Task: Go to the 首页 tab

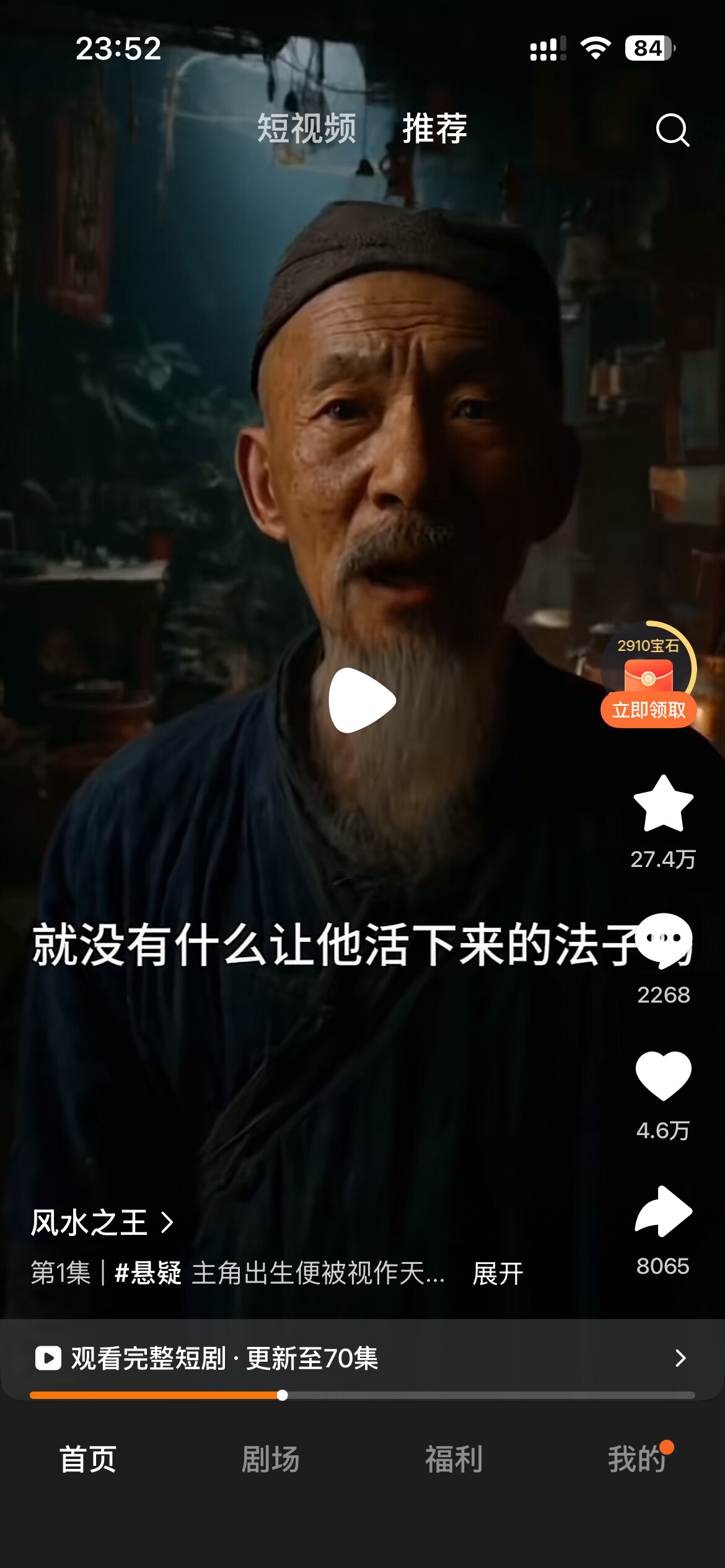Action: click(x=88, y=1459)
